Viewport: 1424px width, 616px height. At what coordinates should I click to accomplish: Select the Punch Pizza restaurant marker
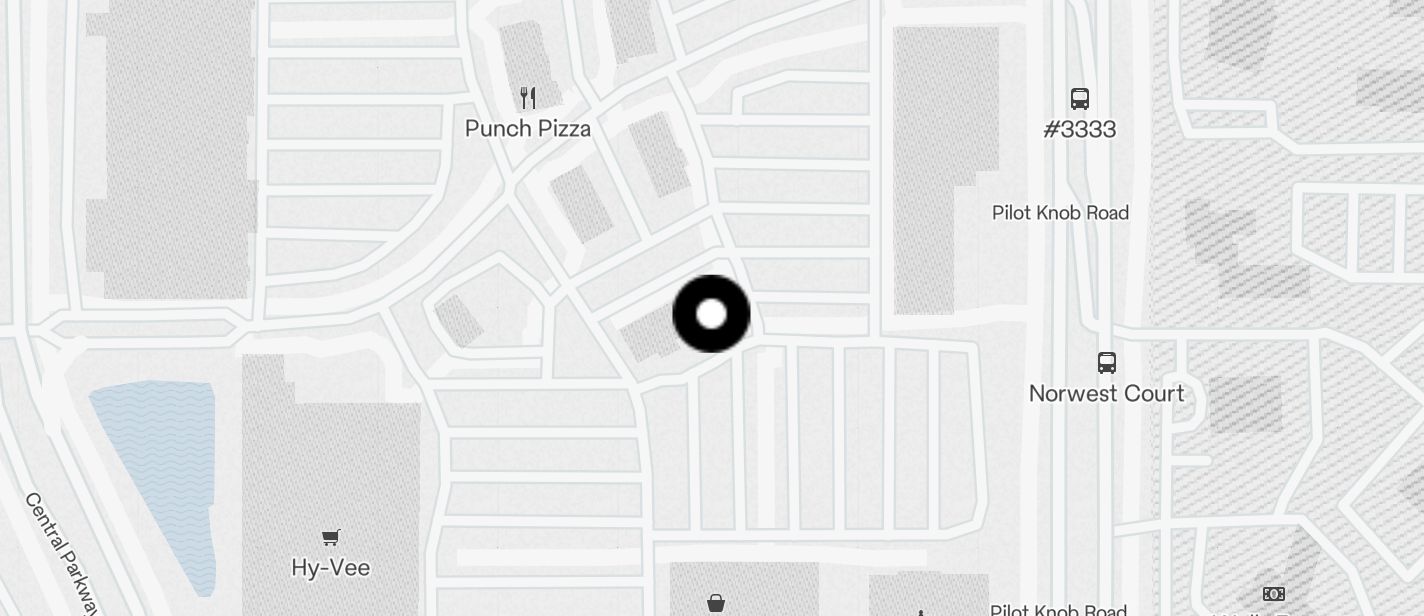click(528, 98)
